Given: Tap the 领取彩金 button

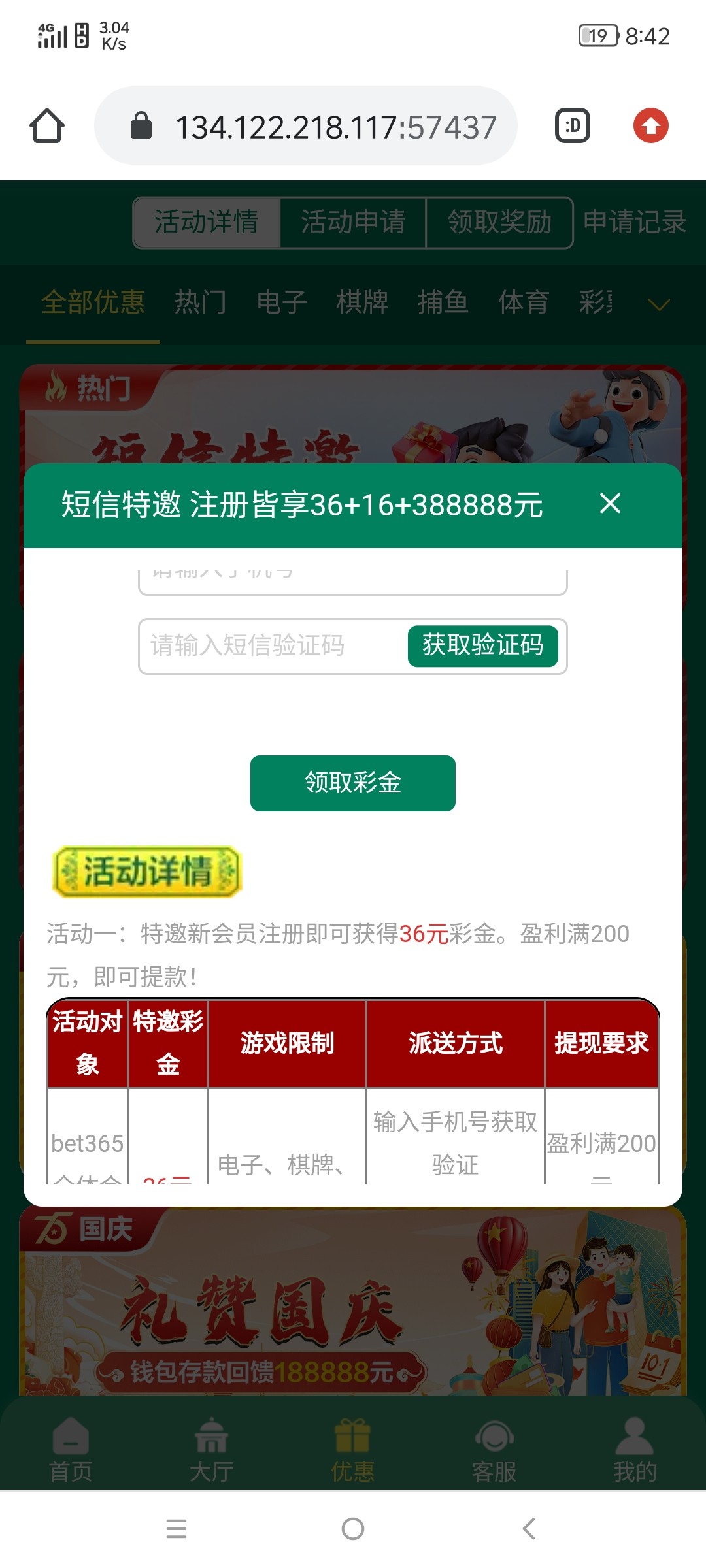Looking at the screenshot, I should click(352, 783).
